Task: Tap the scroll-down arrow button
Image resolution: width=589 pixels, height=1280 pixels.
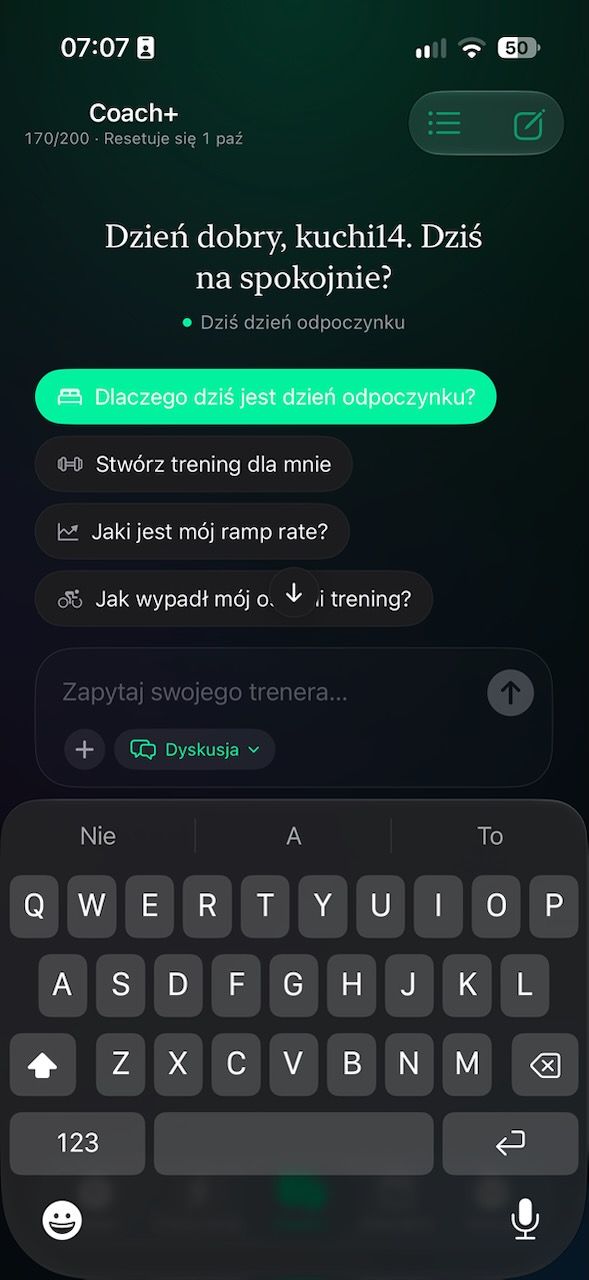Action: (294, 593)
